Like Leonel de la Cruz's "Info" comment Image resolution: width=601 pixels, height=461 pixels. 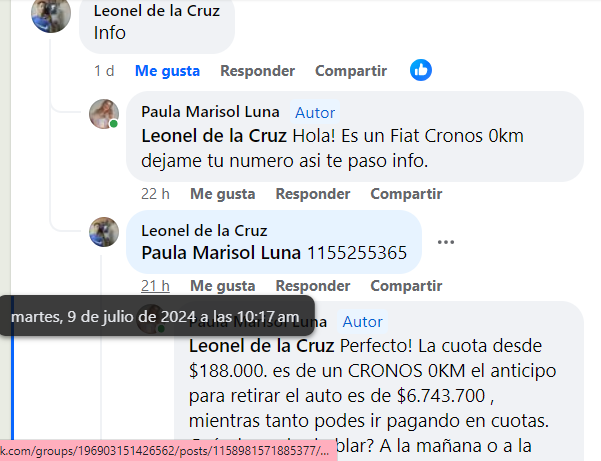click(x=167, y=71)
